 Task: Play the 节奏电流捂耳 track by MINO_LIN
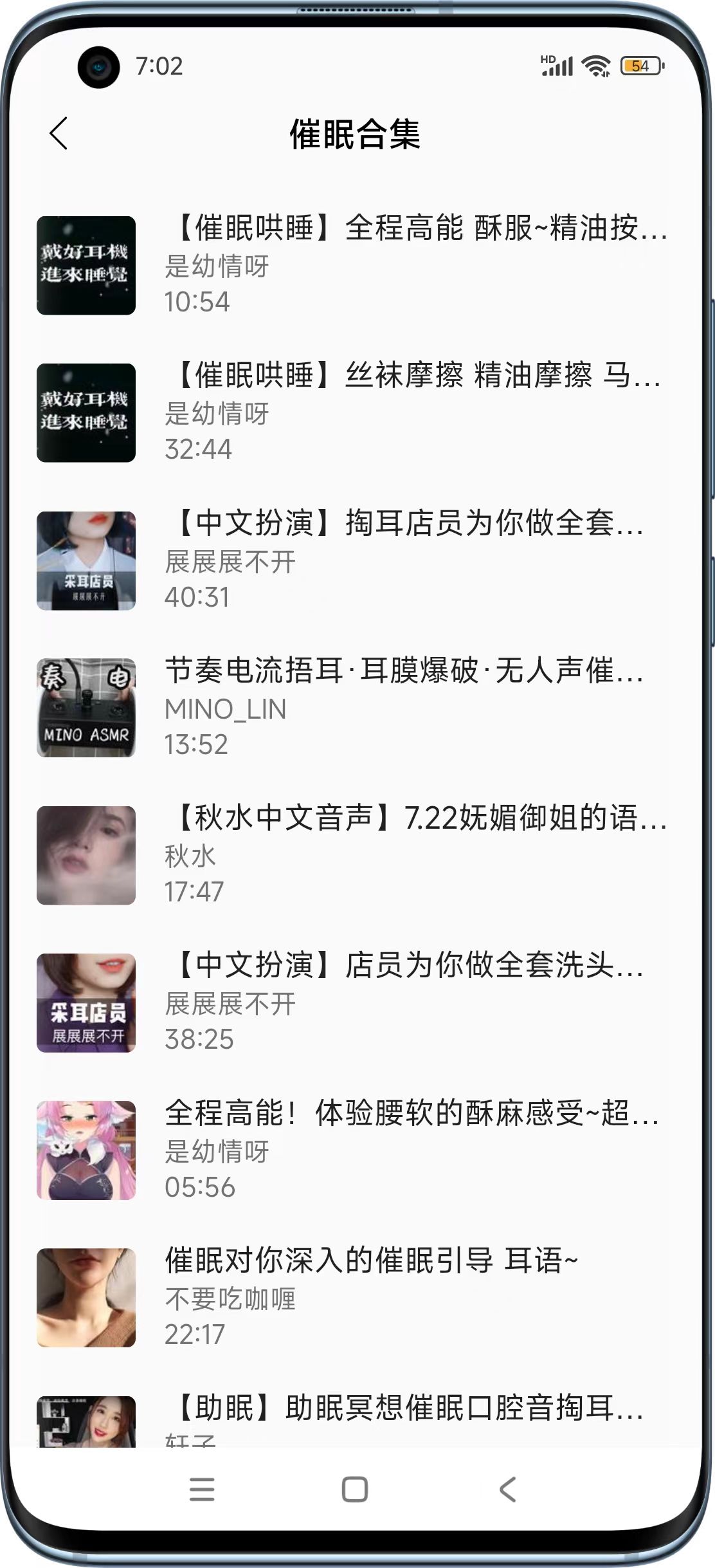(x=405, y=672)
